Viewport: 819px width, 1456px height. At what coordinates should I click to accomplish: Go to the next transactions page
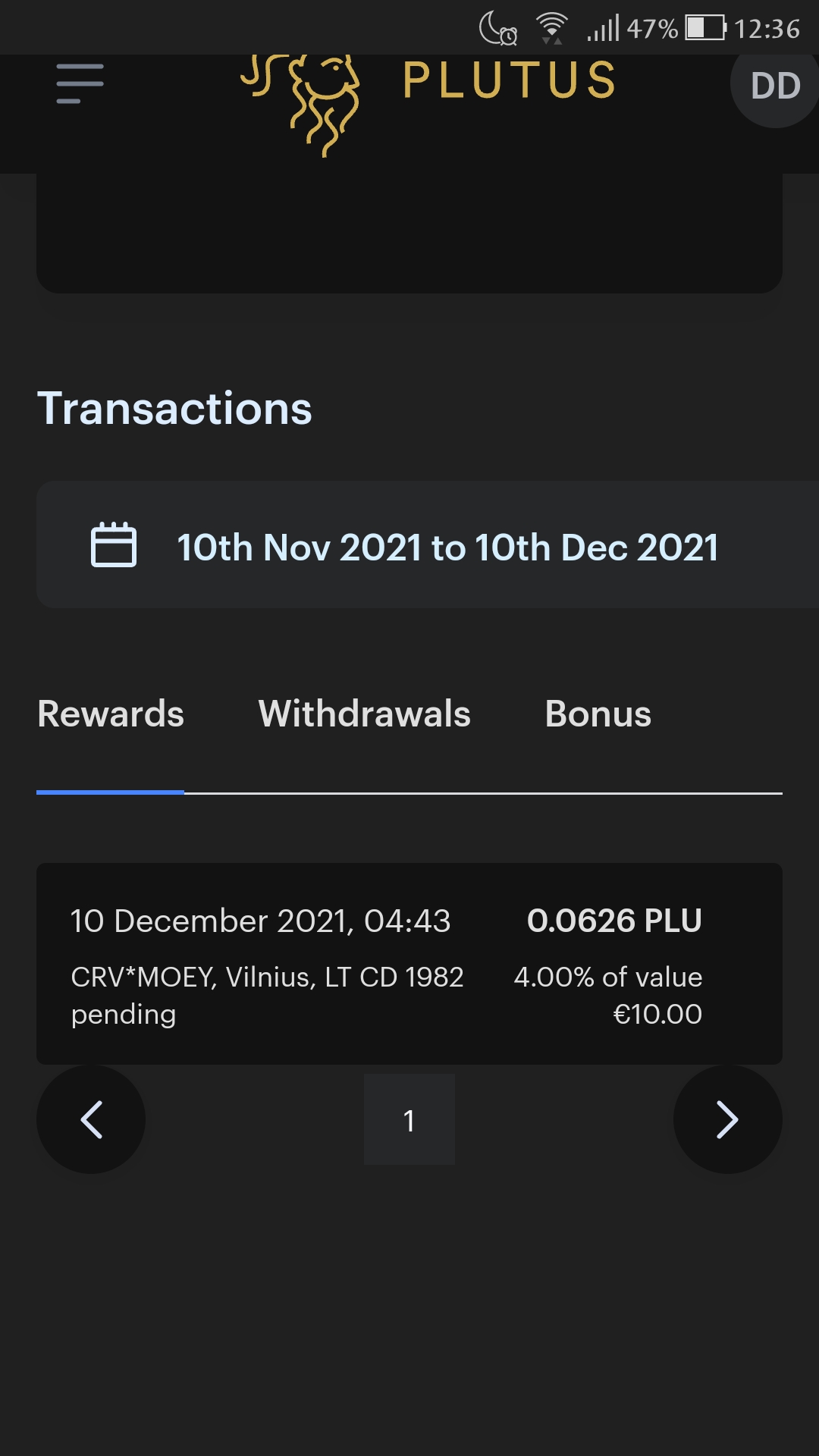(727, 1119)
